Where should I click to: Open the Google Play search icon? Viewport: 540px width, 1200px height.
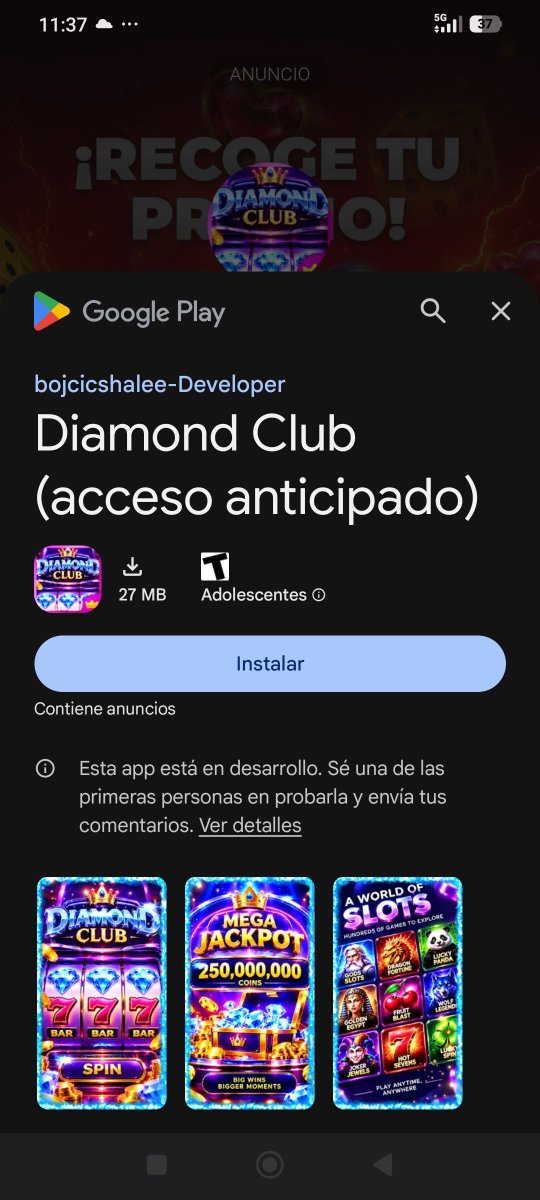point(433,311)
